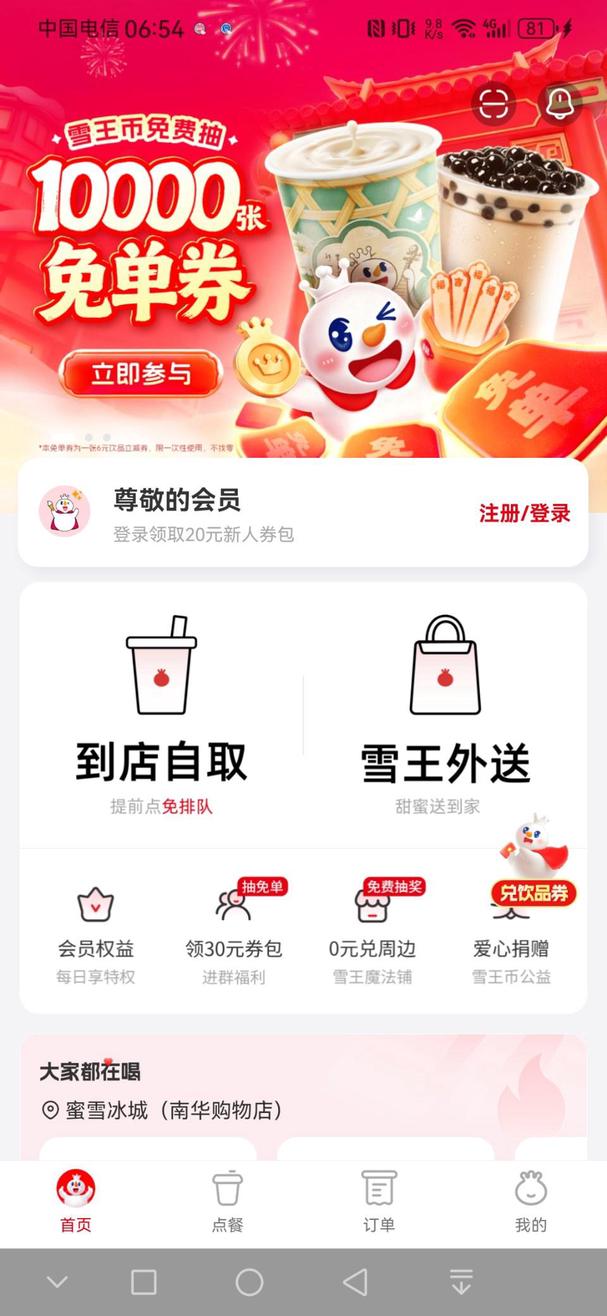Tap the 立即参与 banner button
Image resolution: width=607 pixels, height=1316 pixels.
point(141,374)
